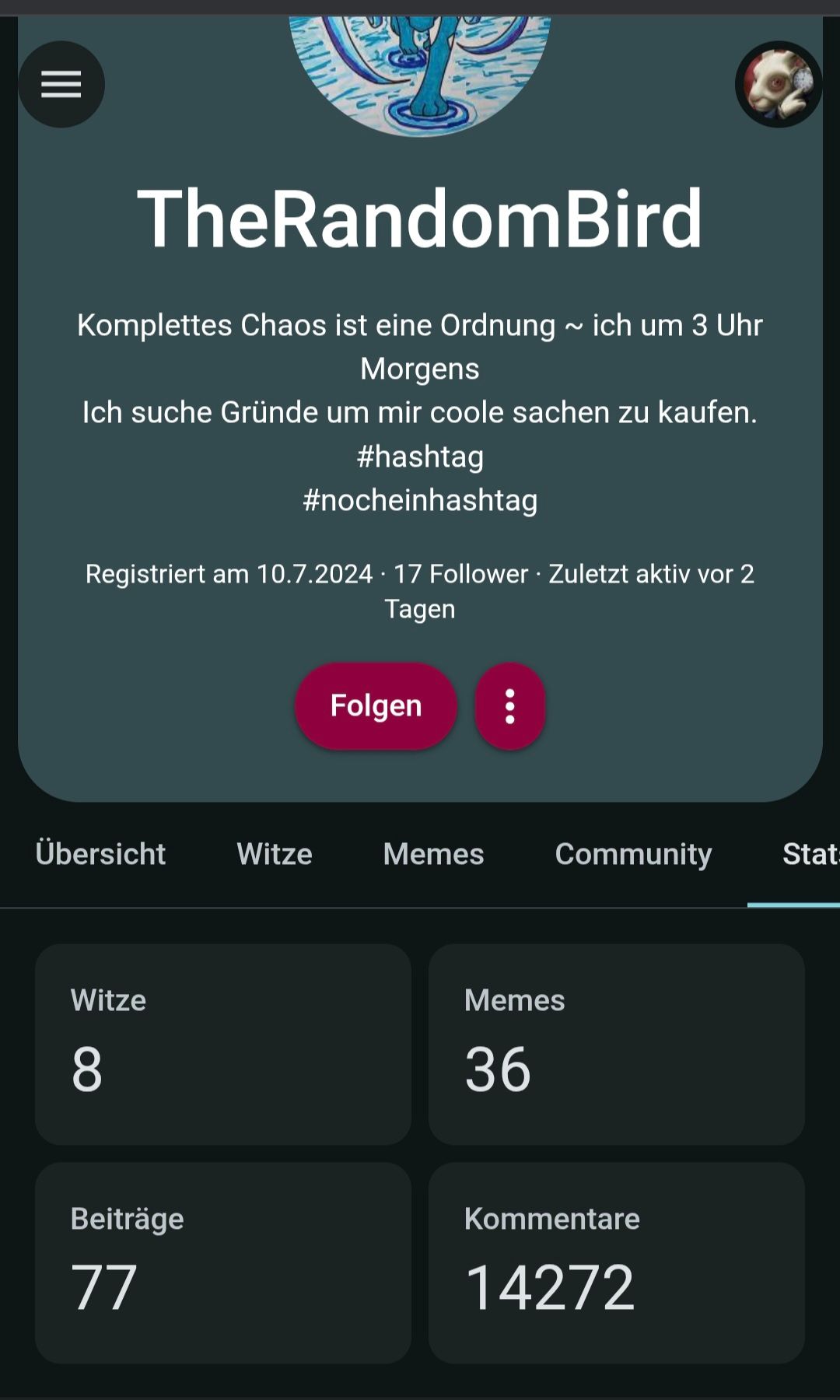
Task: Switch to the Witze tab
Action: (275, 854)
